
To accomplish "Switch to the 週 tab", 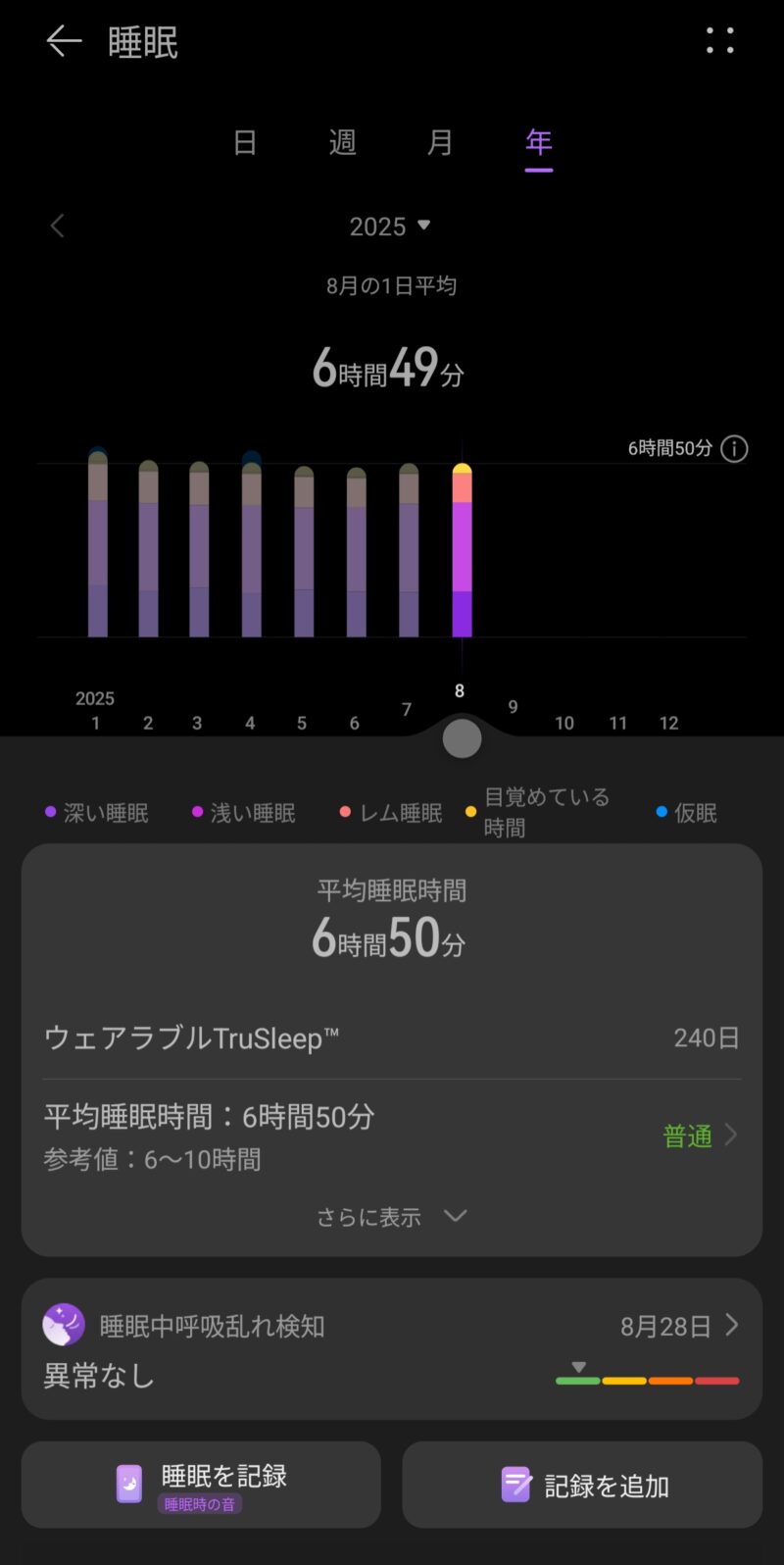I will [342, 143].
